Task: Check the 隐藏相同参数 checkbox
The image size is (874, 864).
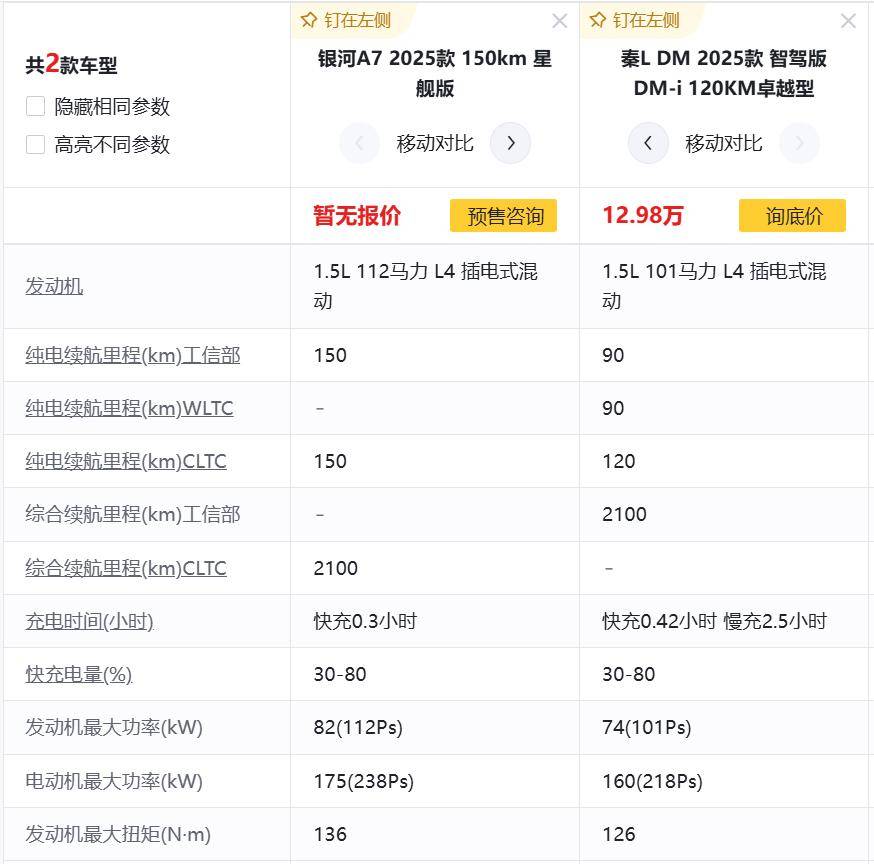Action: click(x=36, y=106)
